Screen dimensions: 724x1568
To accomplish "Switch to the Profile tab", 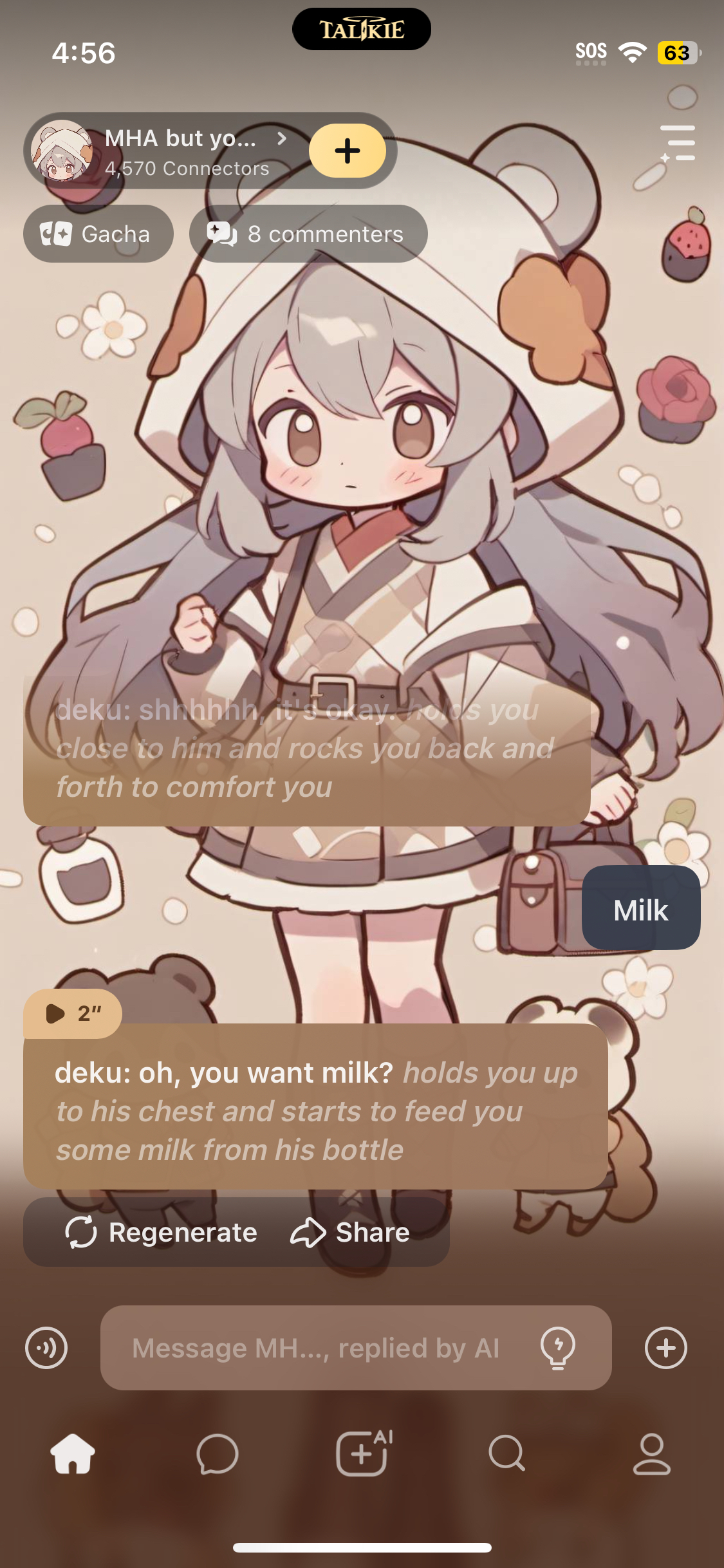I will pos(652,1454).
